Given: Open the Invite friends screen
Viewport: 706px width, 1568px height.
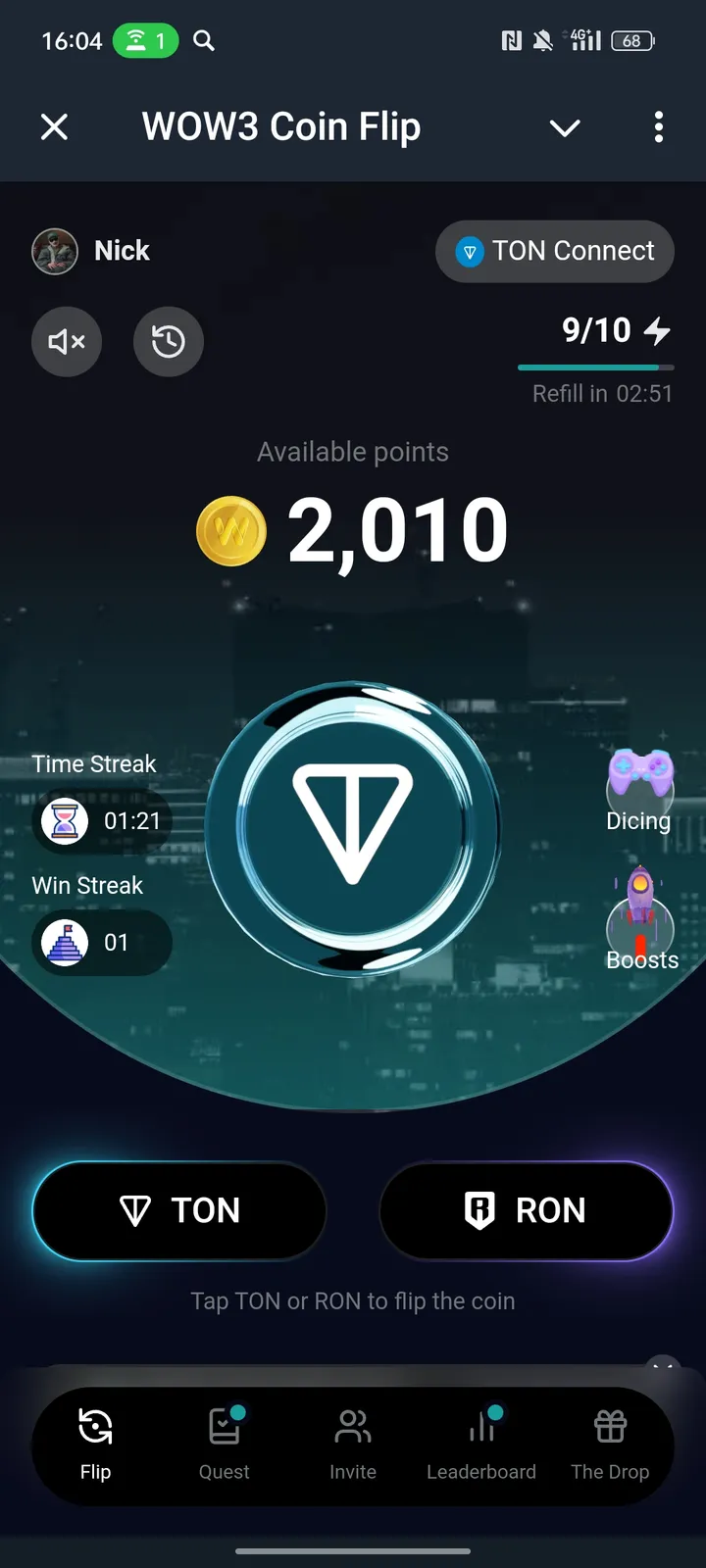Looking at the screenshot, I should tap(352, 1441).
